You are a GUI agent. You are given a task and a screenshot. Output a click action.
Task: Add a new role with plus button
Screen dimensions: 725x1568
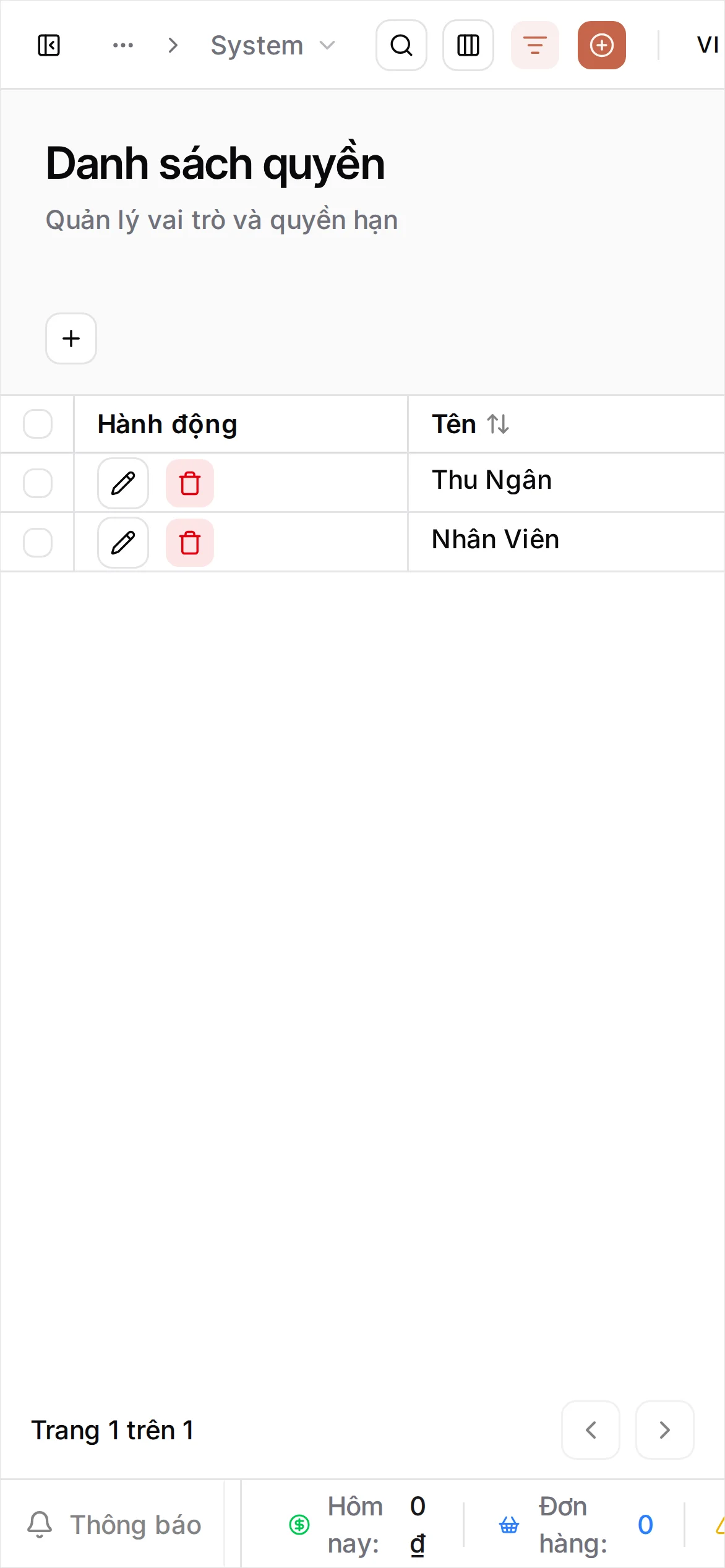pos(71,338)
